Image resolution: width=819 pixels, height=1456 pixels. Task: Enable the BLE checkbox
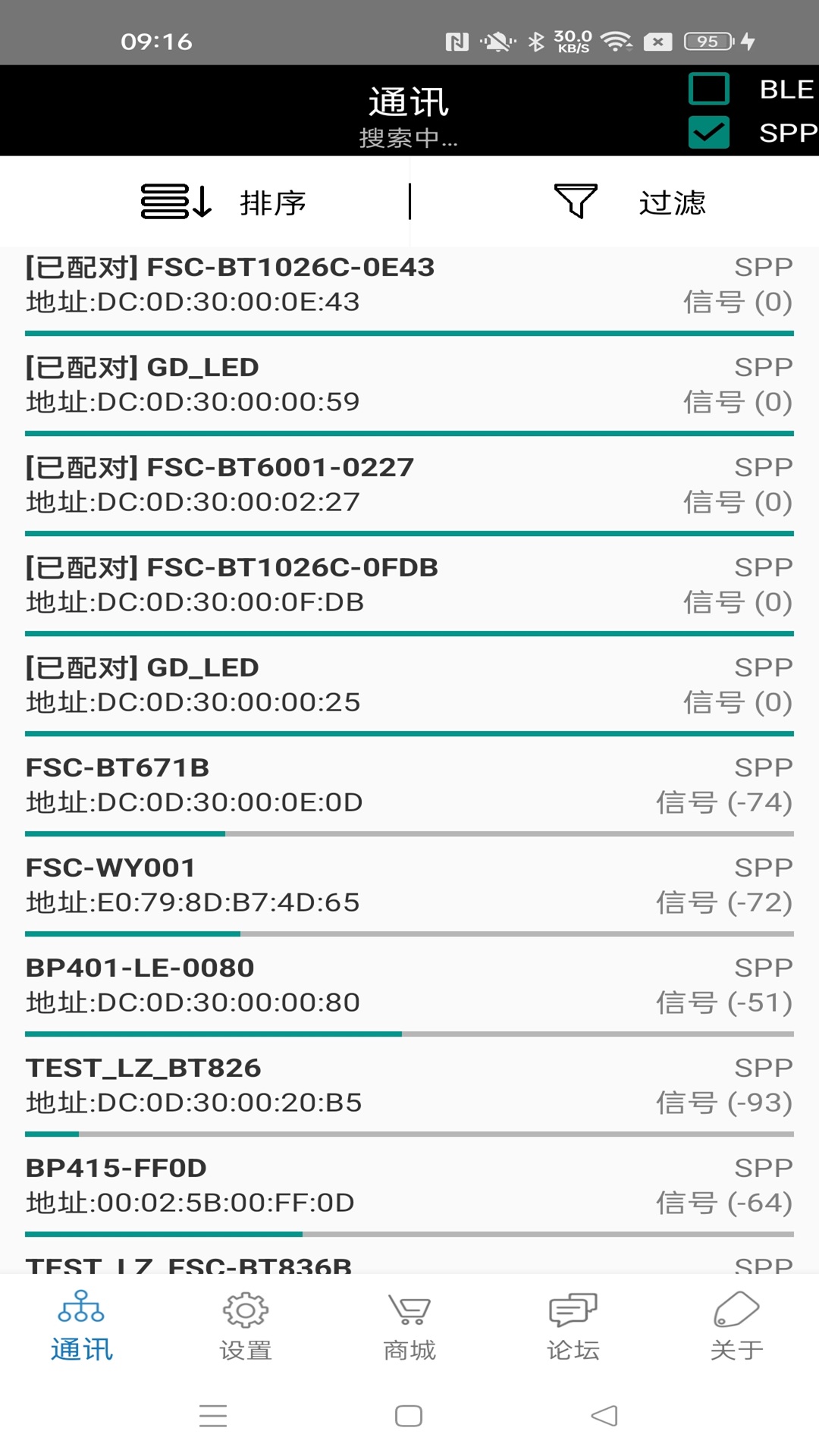click(709, 89)
